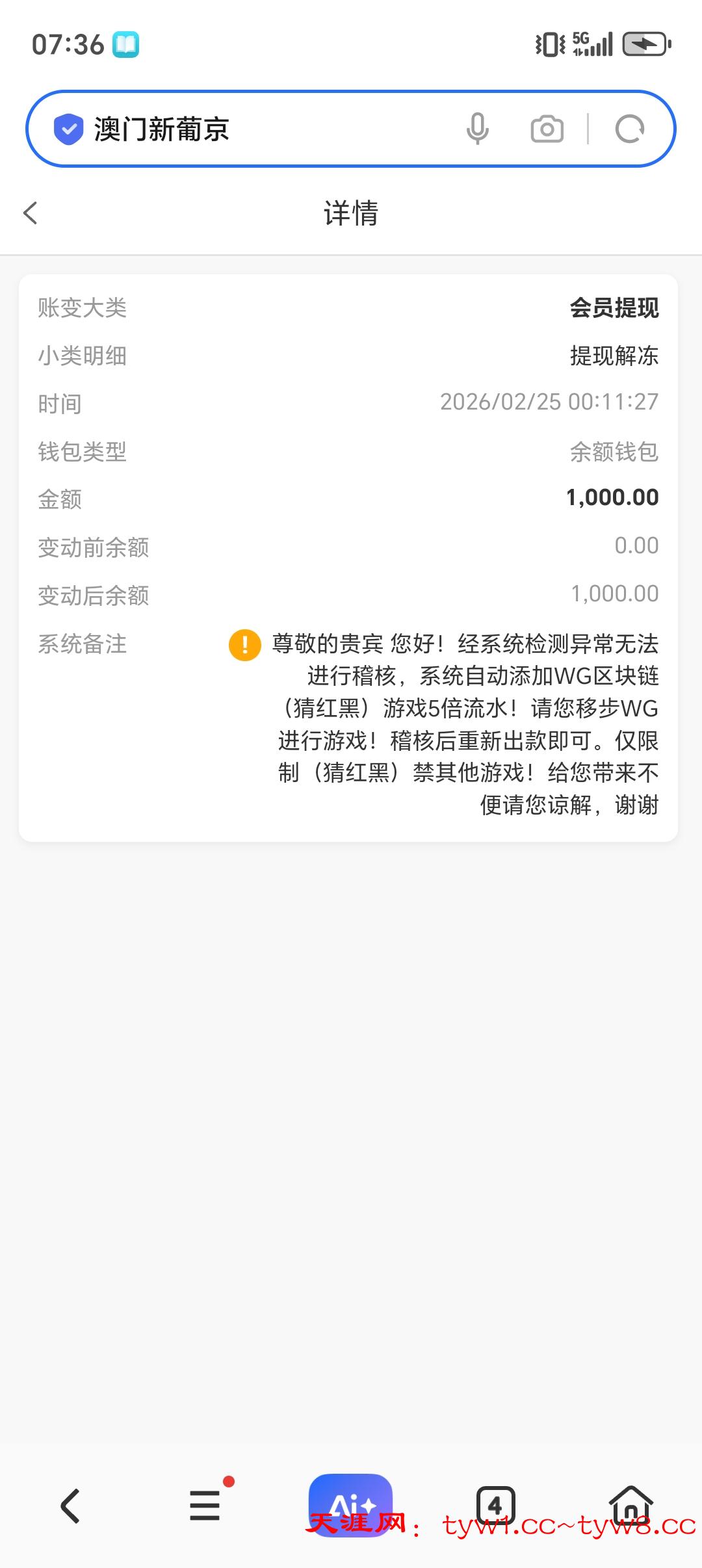
Task: Open camera image search
Action: pyautogui.click(x=546, y=128)
